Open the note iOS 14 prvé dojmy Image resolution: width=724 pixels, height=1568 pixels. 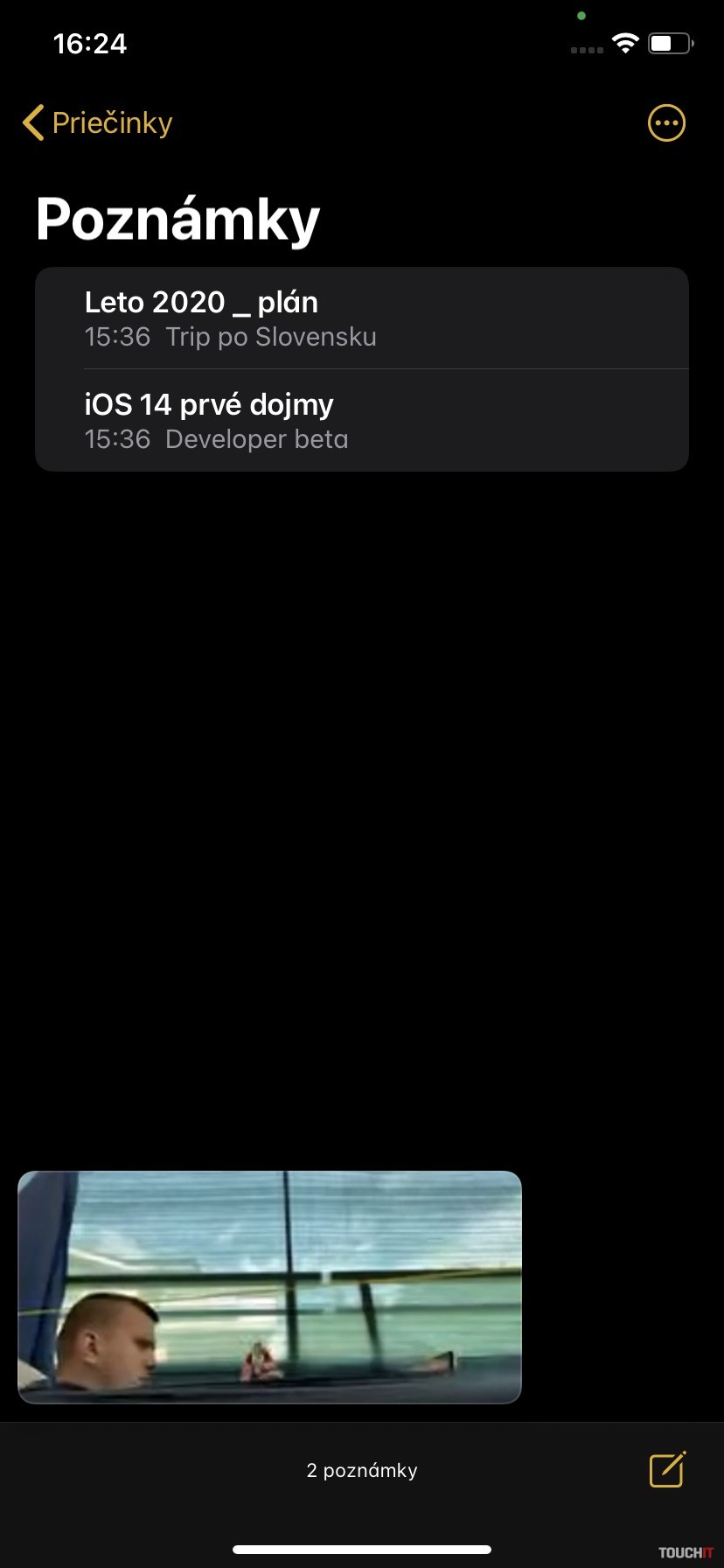361,421
